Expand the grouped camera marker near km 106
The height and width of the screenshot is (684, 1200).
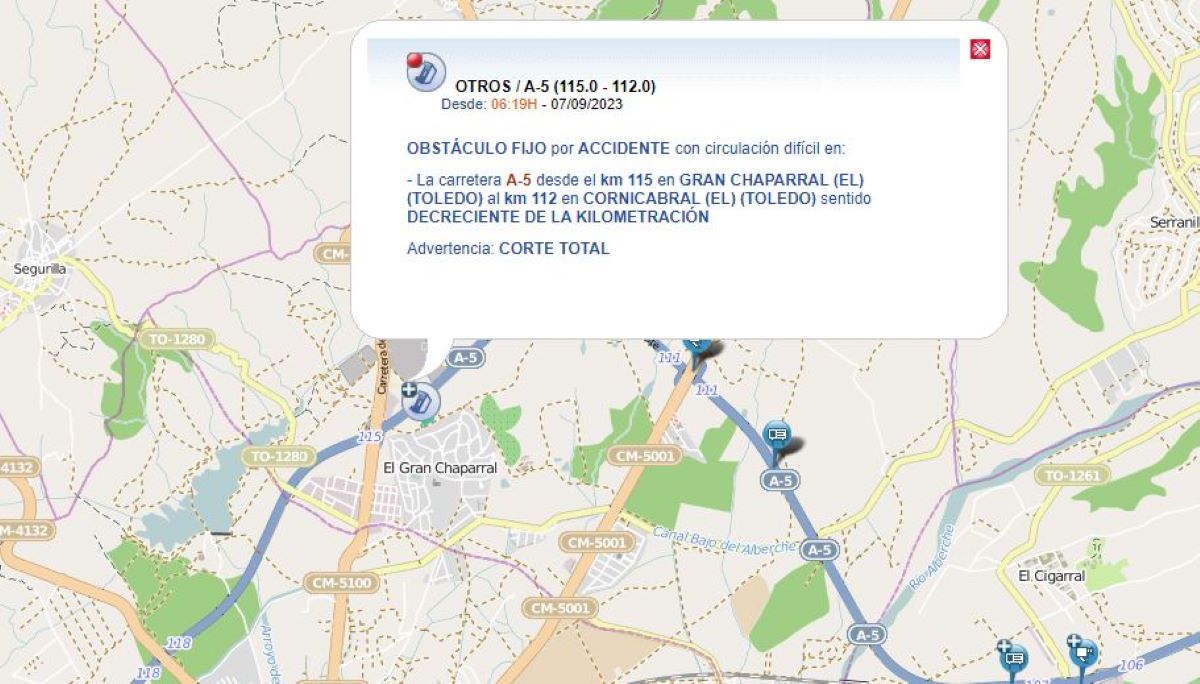coord(1083,653)
